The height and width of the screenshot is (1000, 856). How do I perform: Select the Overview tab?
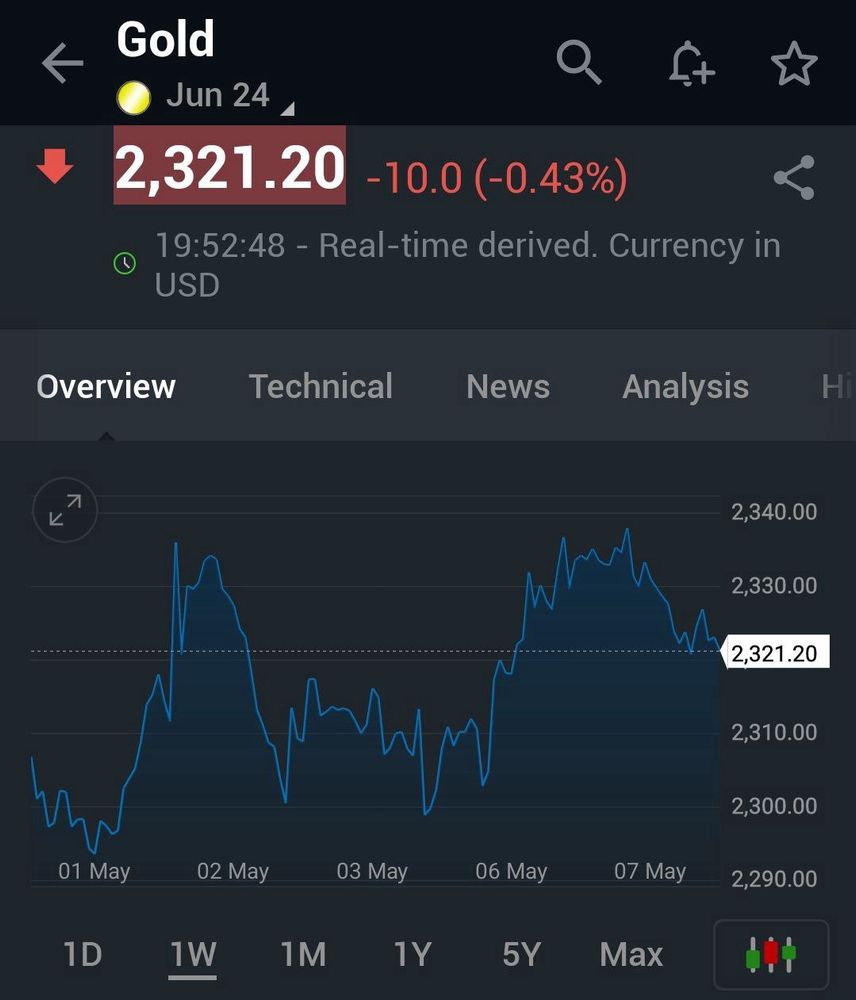106,386
